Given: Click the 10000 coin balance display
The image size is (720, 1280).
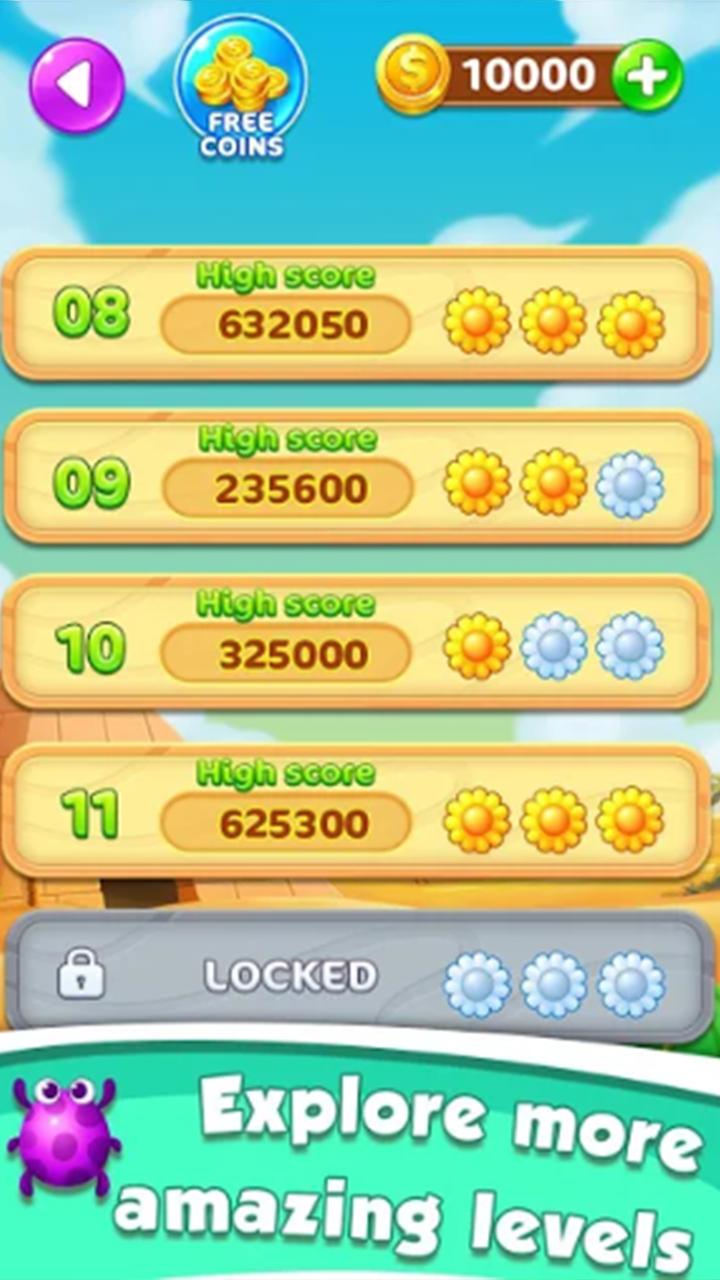Looking at the screenshot, I should (527, 73).
